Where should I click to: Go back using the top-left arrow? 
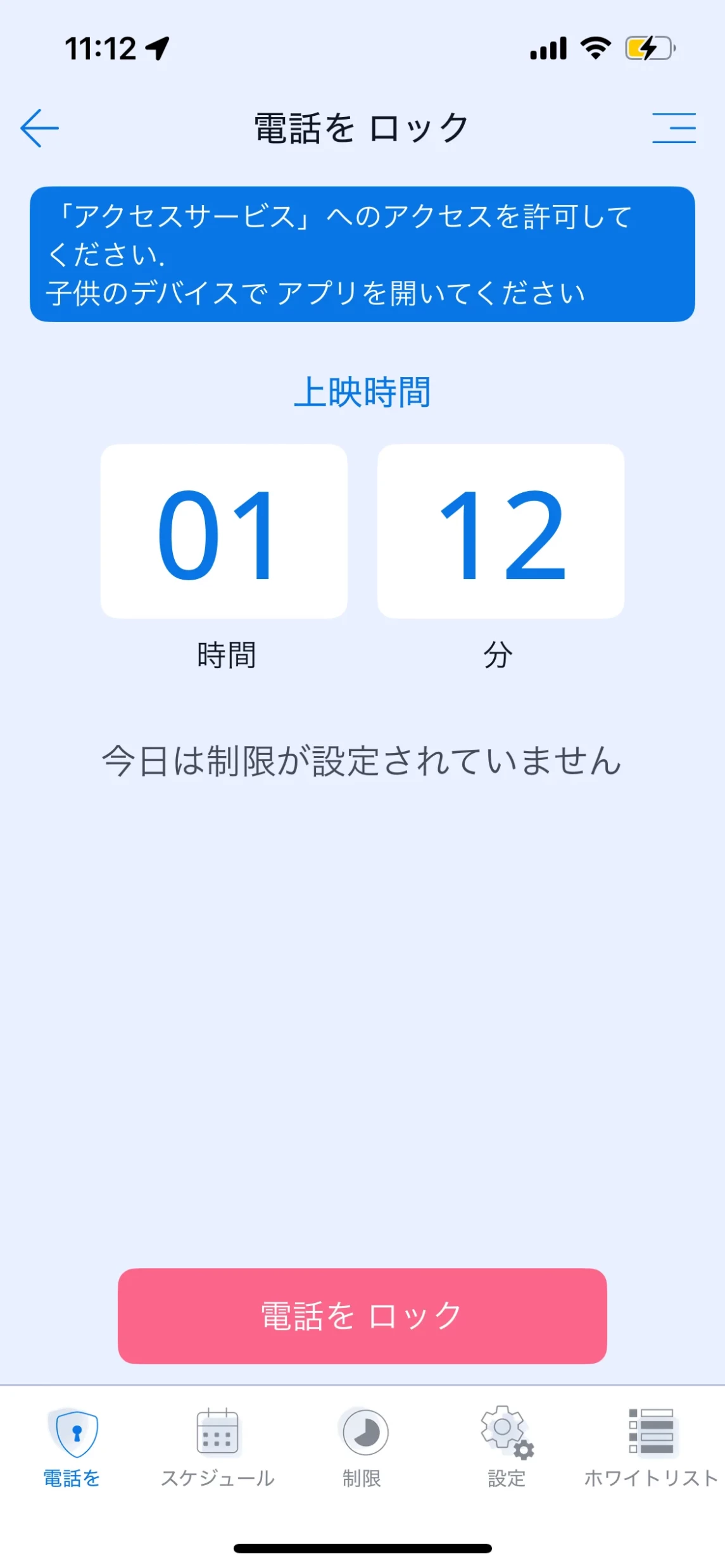point(39,128)
